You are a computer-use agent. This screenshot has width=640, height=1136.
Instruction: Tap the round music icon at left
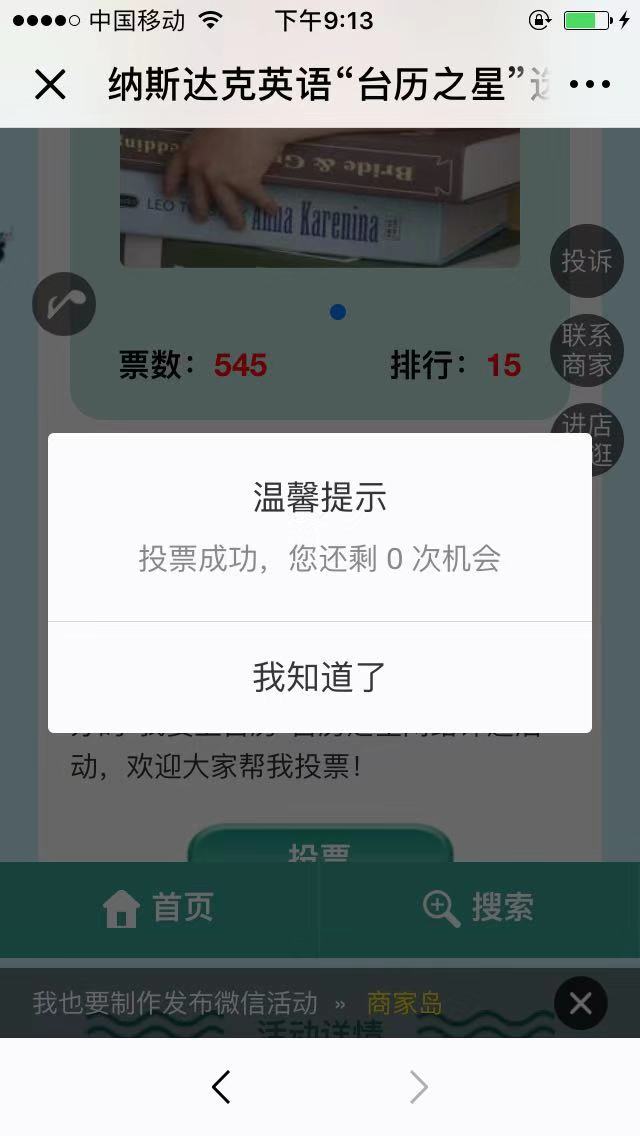(x=64, y=304)
